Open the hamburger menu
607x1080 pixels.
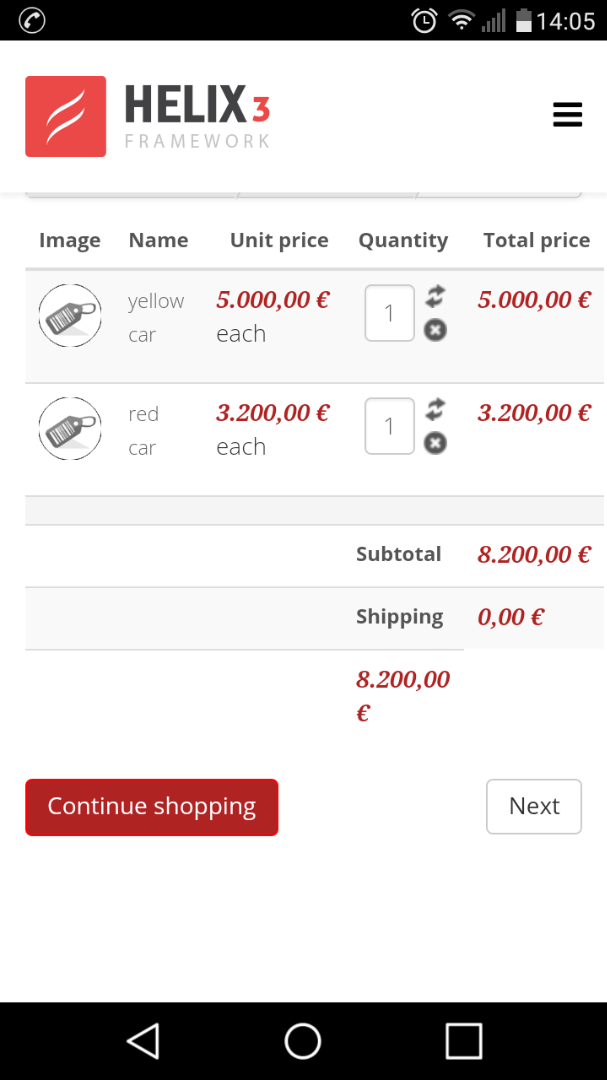click(x=567, y=115)
